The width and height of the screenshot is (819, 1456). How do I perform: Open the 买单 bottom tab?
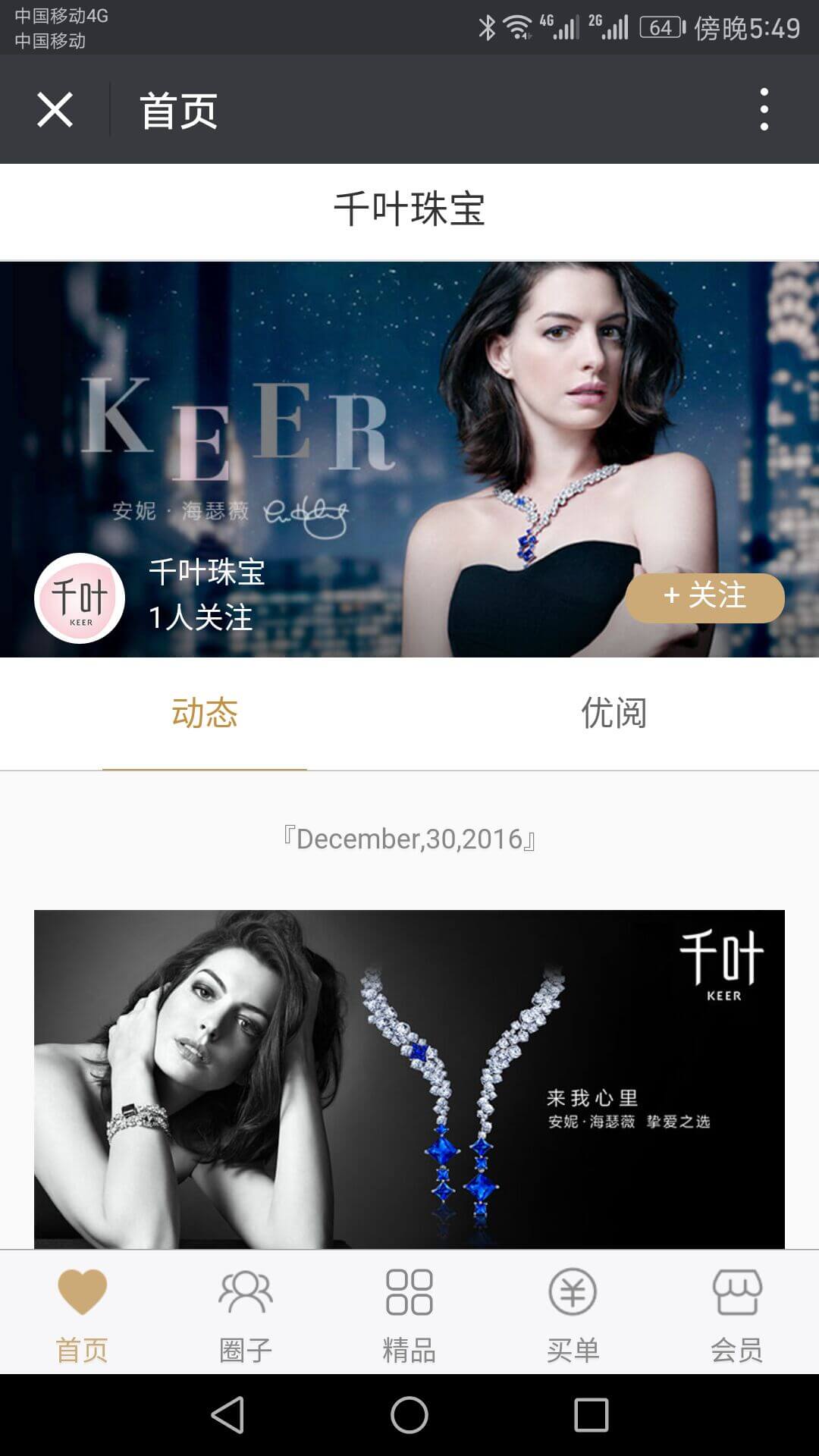(573, 1313)
